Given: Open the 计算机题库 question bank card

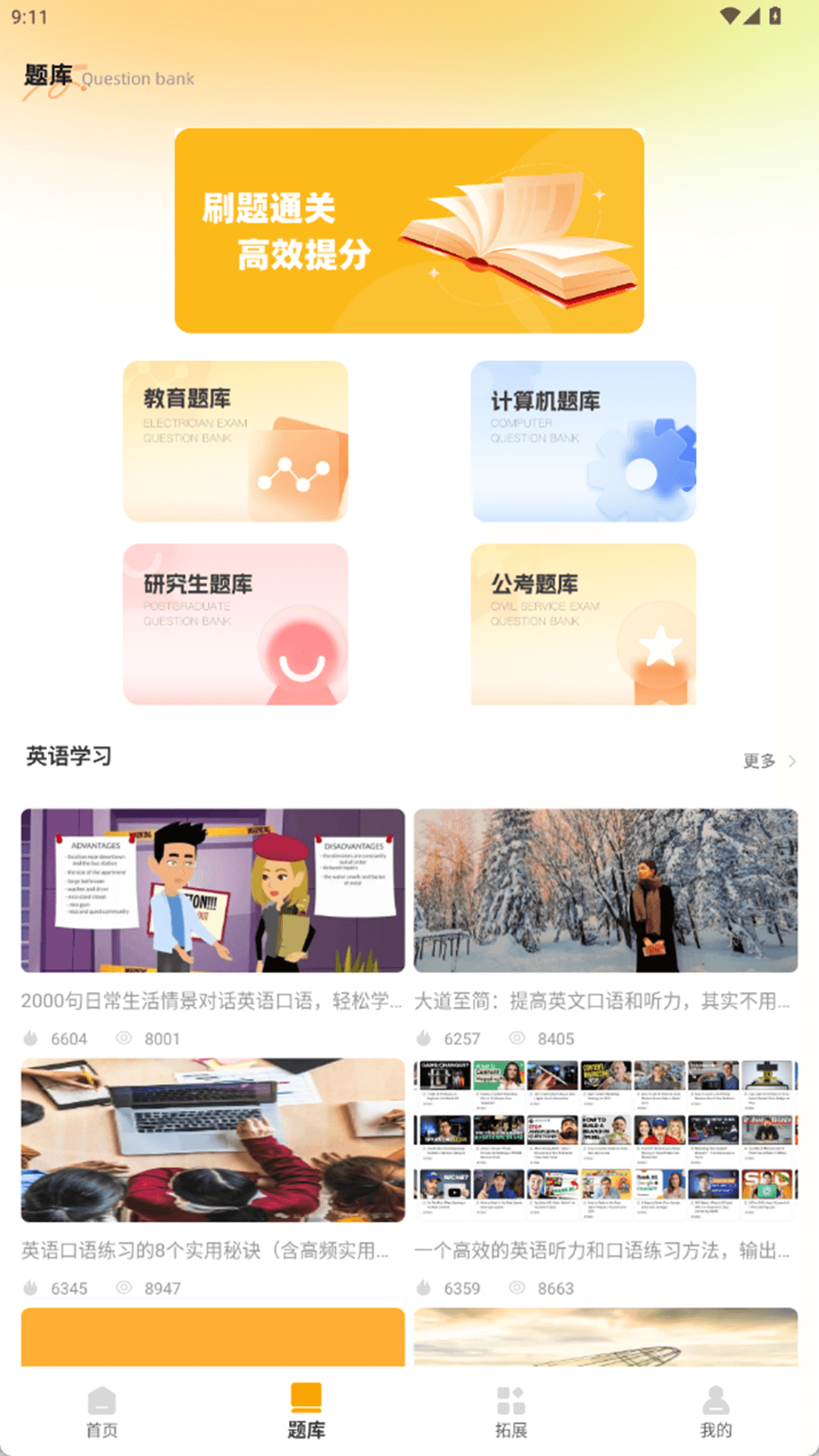Looking at the screenshot, I should pos(583,441).
